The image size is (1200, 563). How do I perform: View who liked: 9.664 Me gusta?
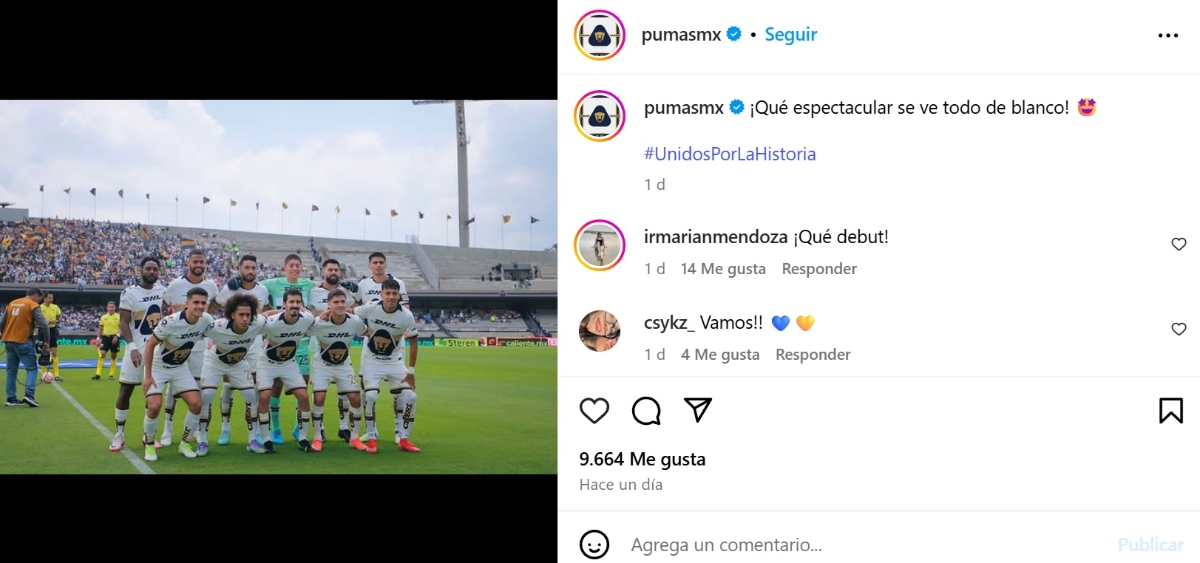pyautogui.click(x=642, y=459)
